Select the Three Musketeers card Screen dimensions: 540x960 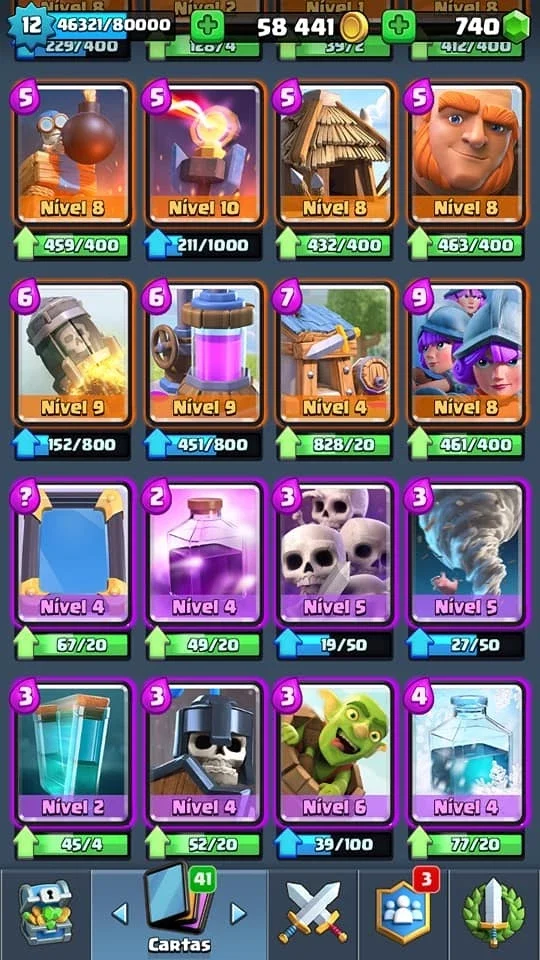(467, 354)
